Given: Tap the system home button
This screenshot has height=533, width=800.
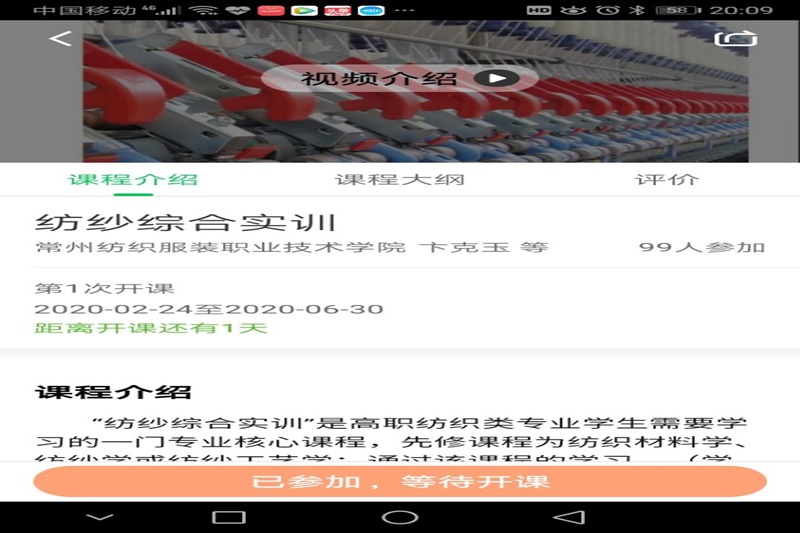Looking at the screenshot, I should click(400, 517).
